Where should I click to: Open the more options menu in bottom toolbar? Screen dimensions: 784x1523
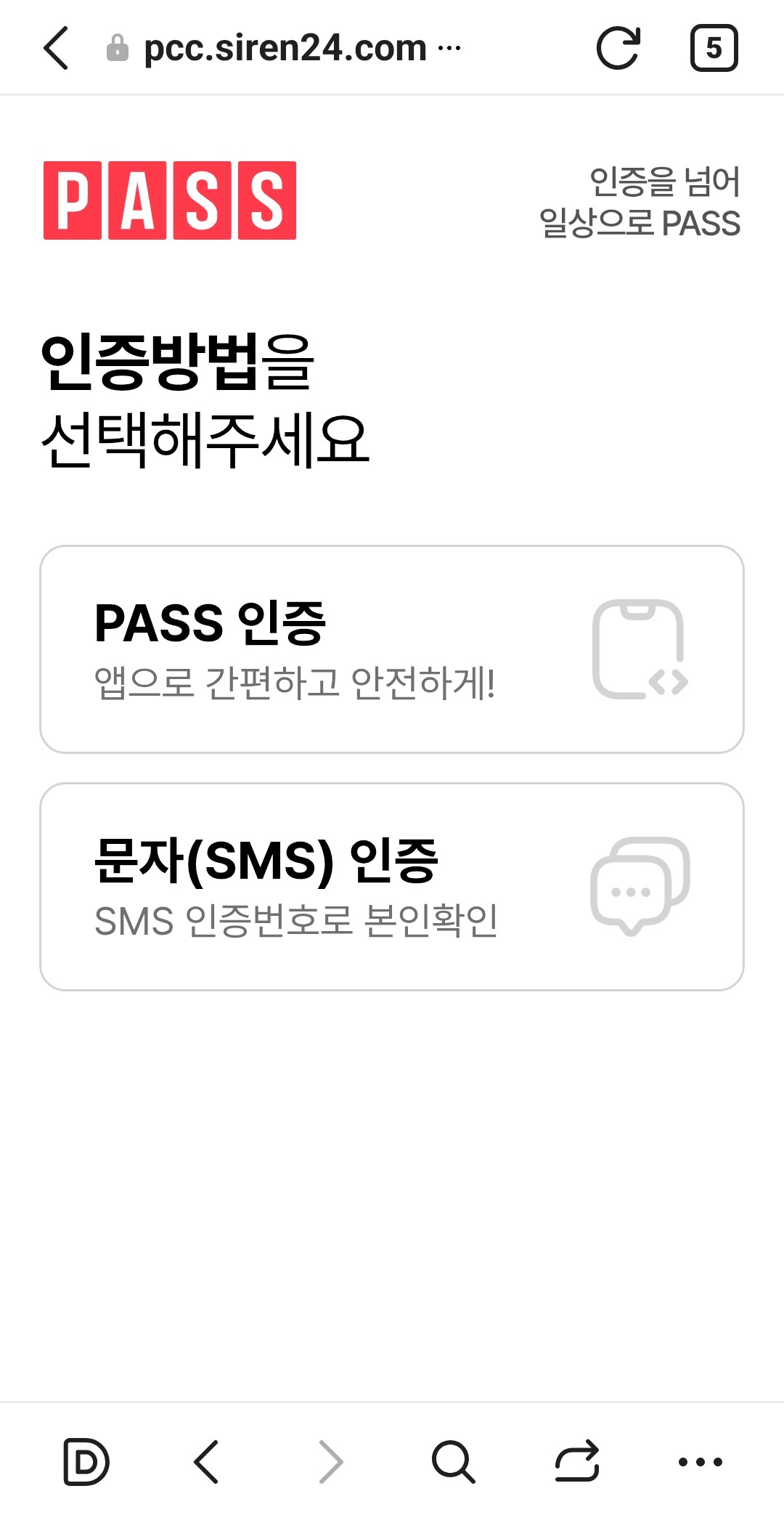[700, 1461]
